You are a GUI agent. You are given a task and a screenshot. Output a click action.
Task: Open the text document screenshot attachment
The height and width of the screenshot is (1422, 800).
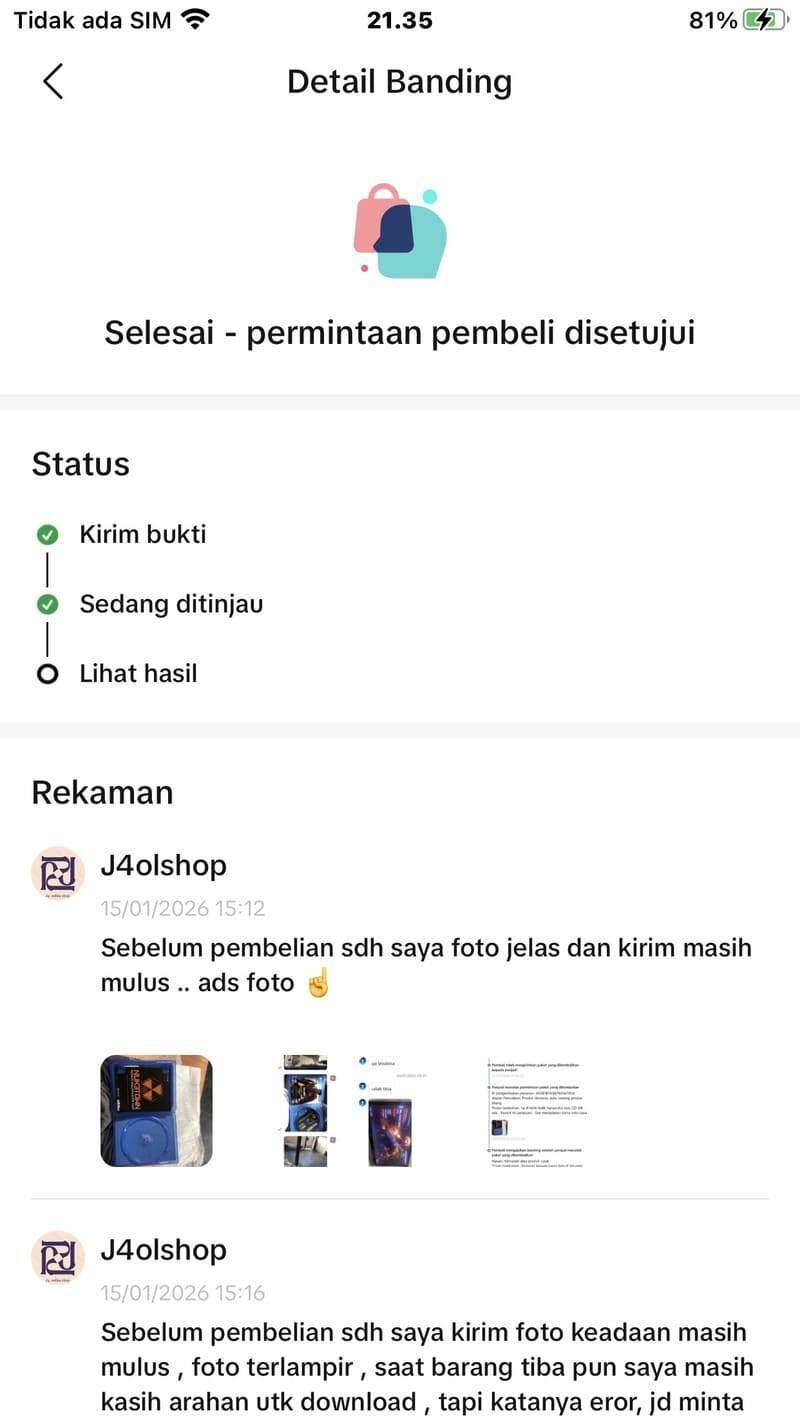536,1111
